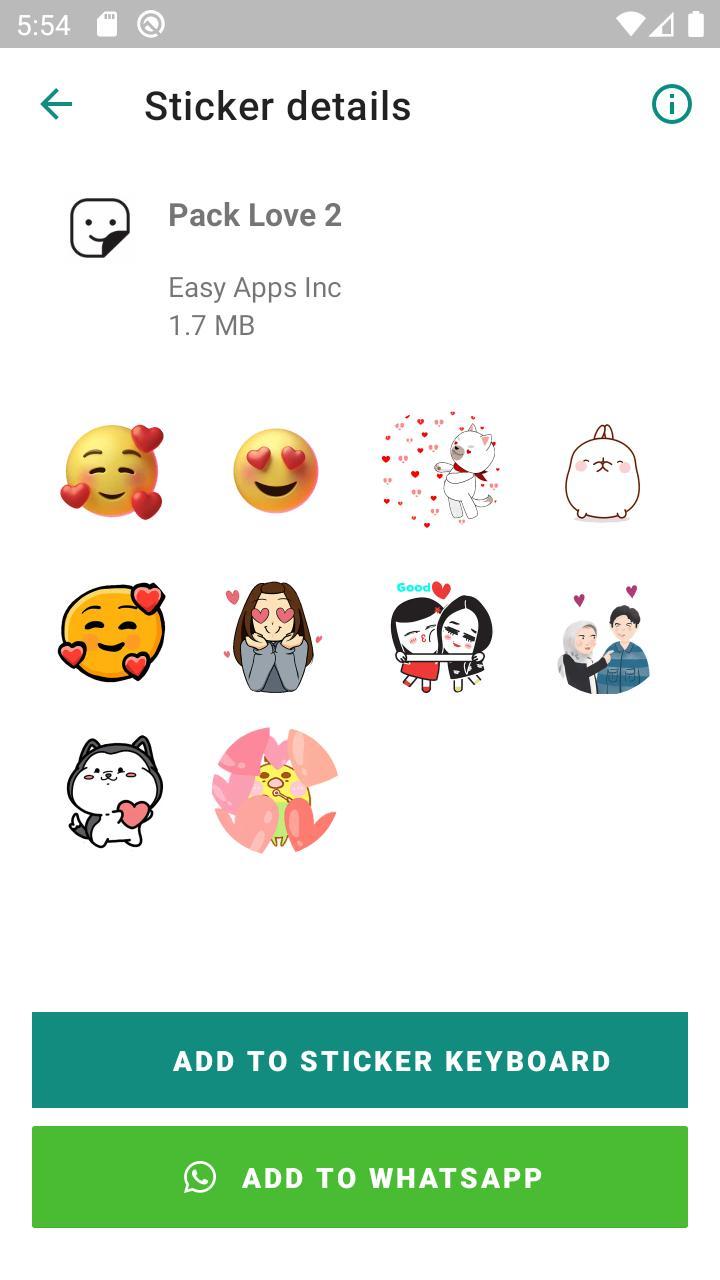Open the duck with flower petals sticker
The width and height of the screenshot is (720, 1280).
[x=275, y=790]
